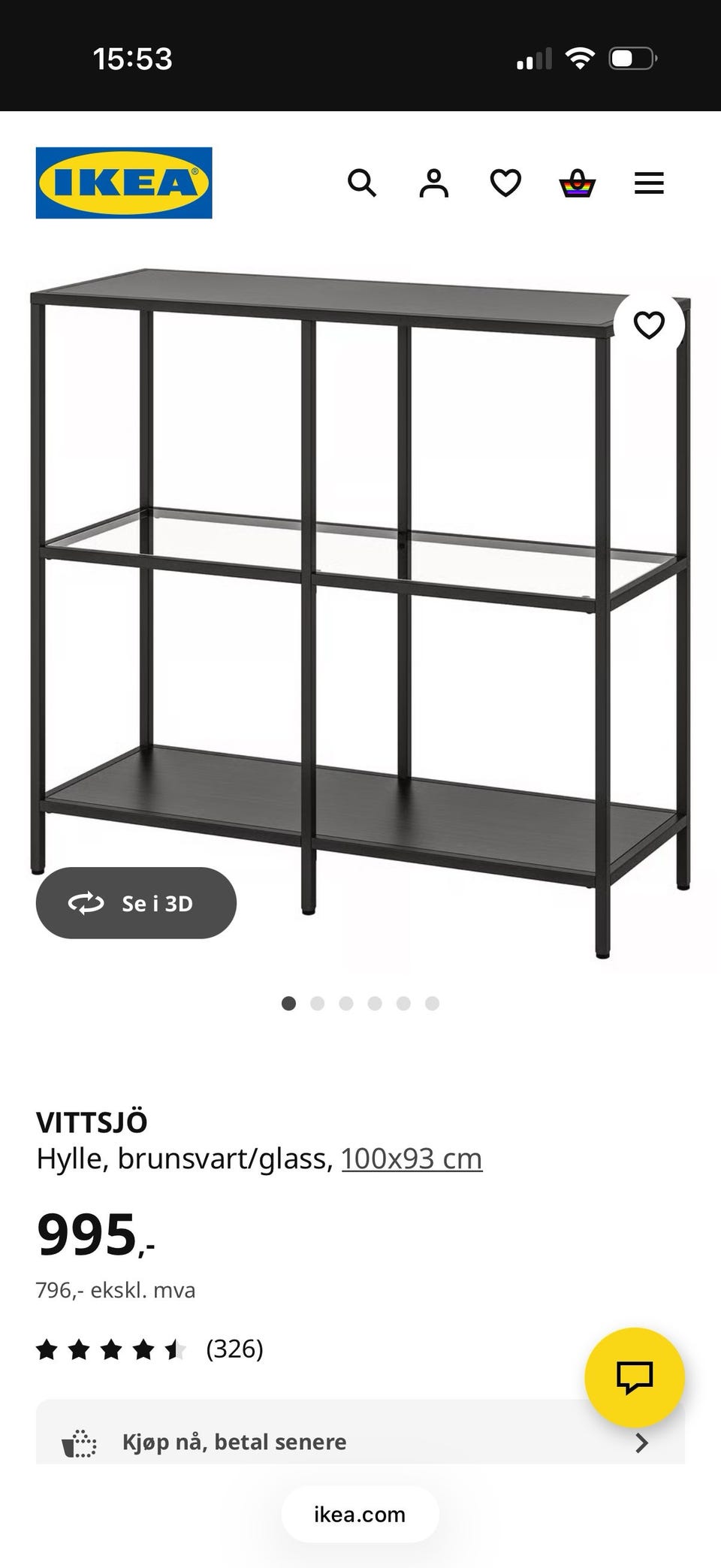The height and width of the screenshot is (1568, 721).
Task: Add VITTSJÖ shelf to favorites
Action: [649, 325]
